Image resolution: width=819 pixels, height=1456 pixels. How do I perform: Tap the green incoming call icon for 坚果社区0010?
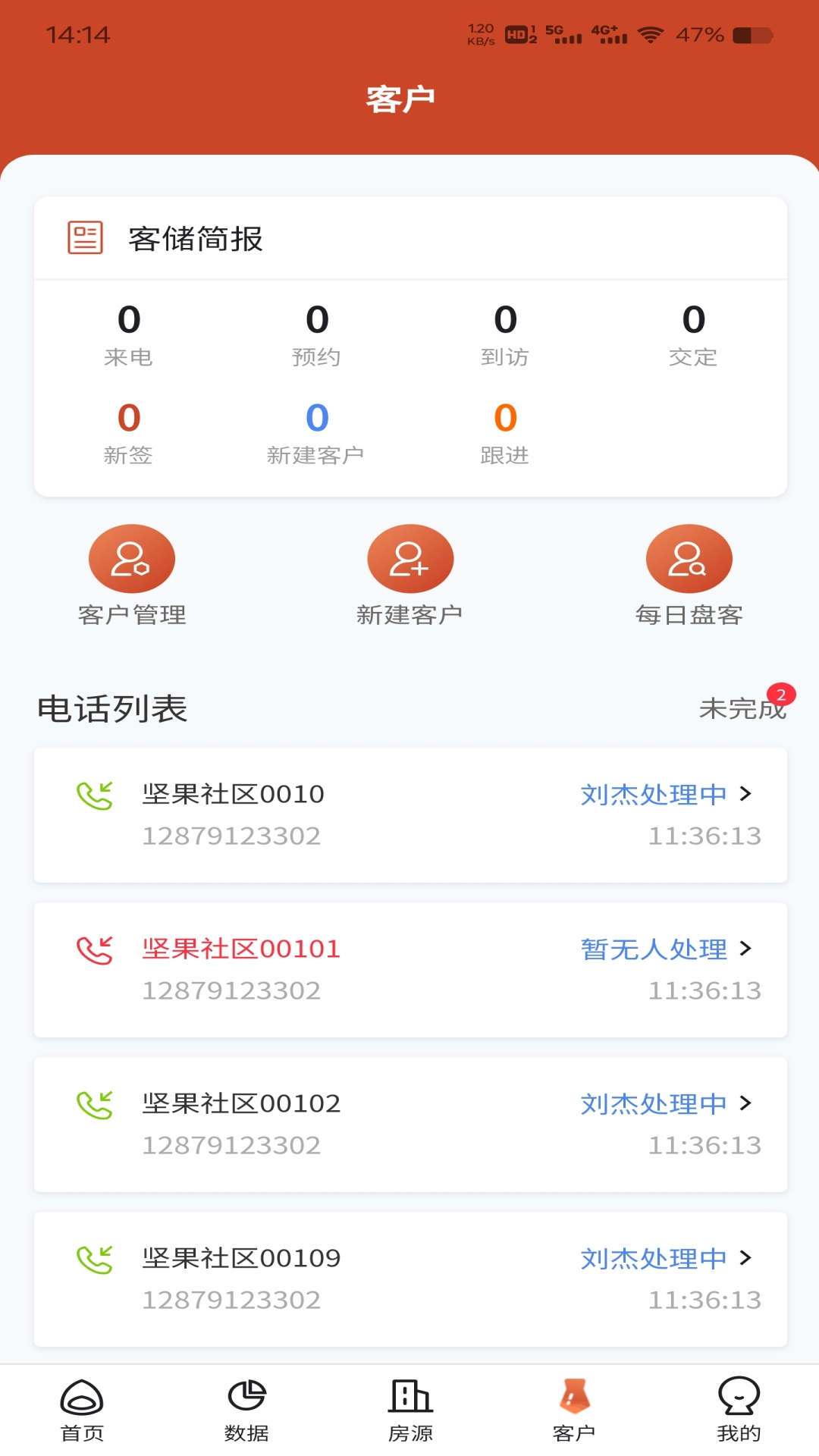(96, 793)
